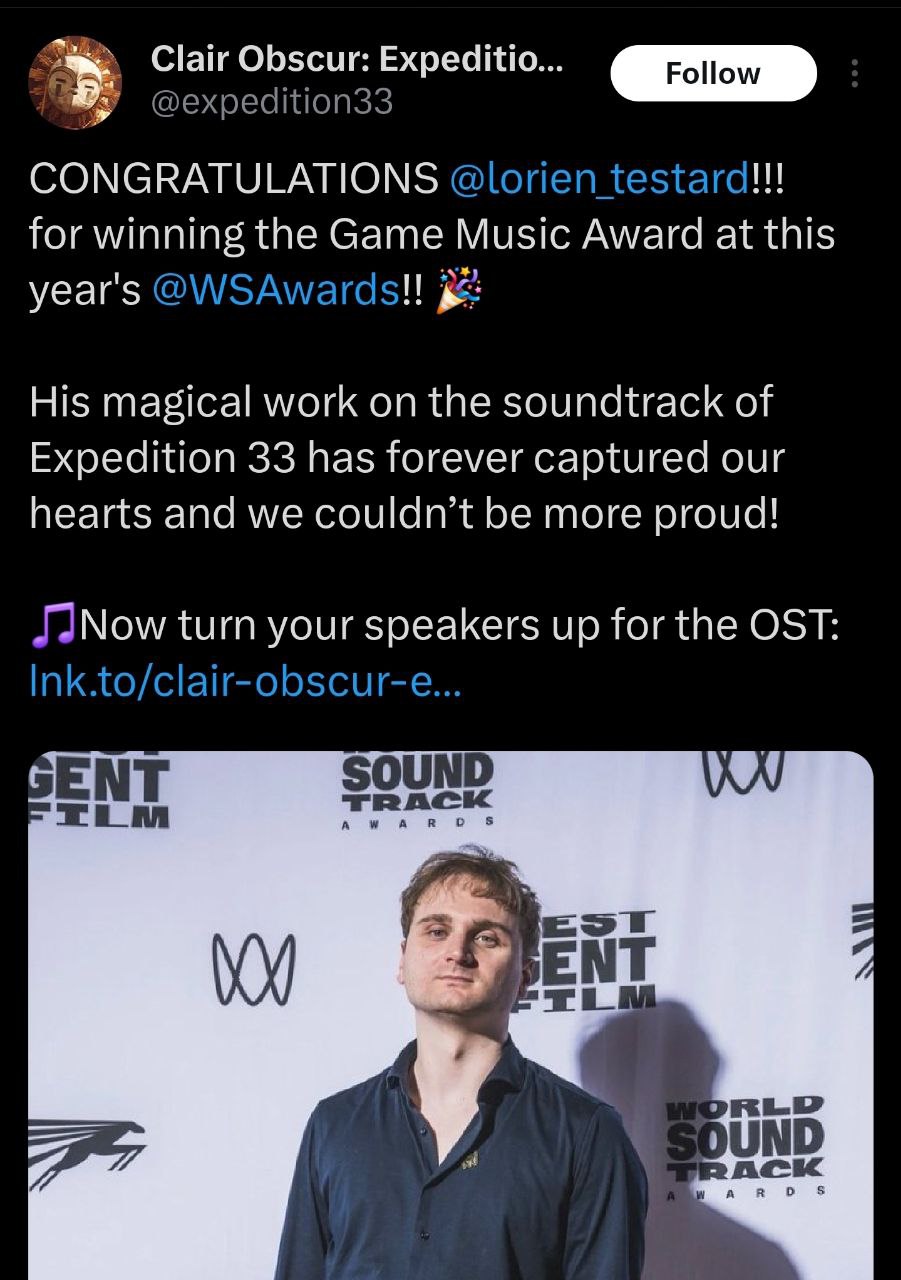
Task: Open the @WSAwards mention
Action: pyautogui.click(x=275, y=290)
